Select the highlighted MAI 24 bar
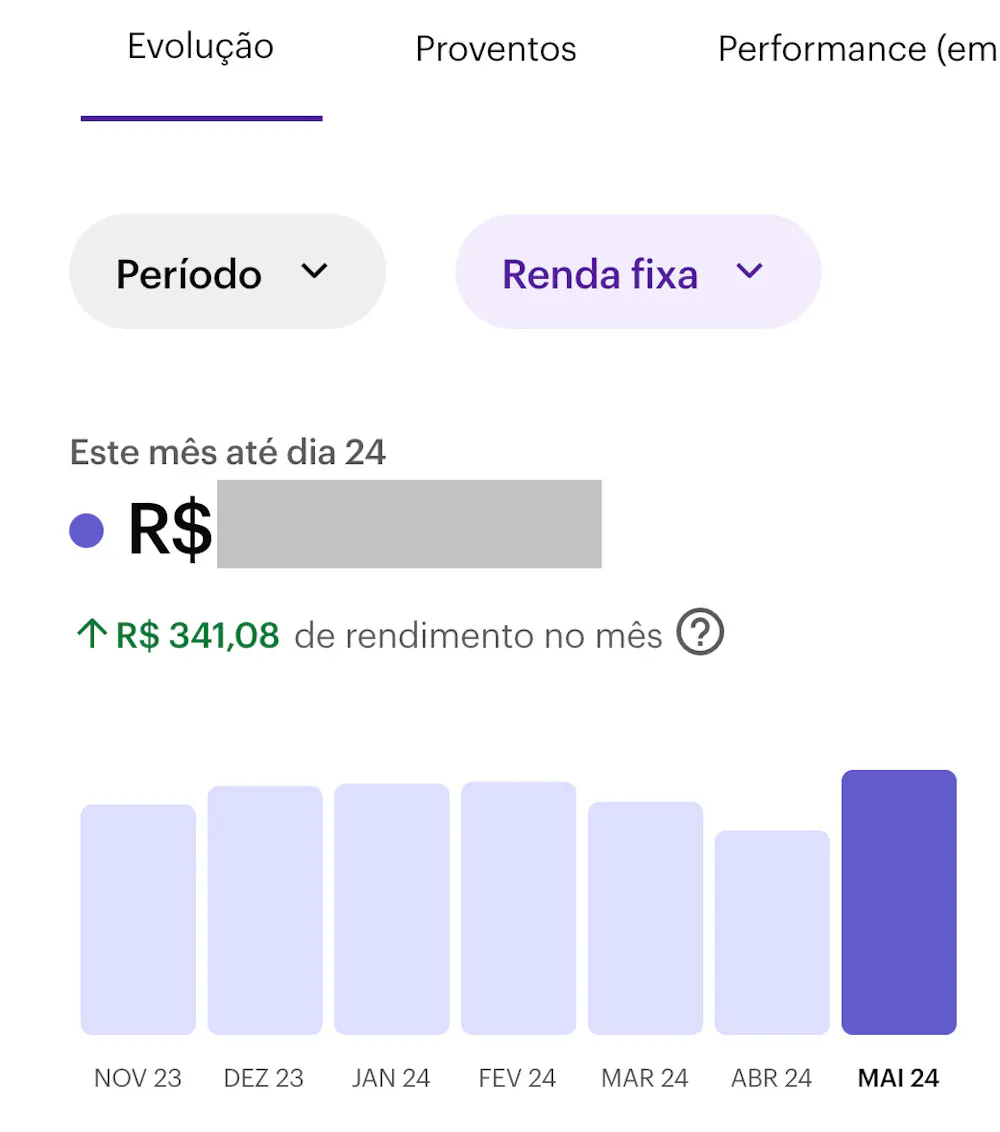The height and width of the screenshot is (1132, 1000). (899, 902)
